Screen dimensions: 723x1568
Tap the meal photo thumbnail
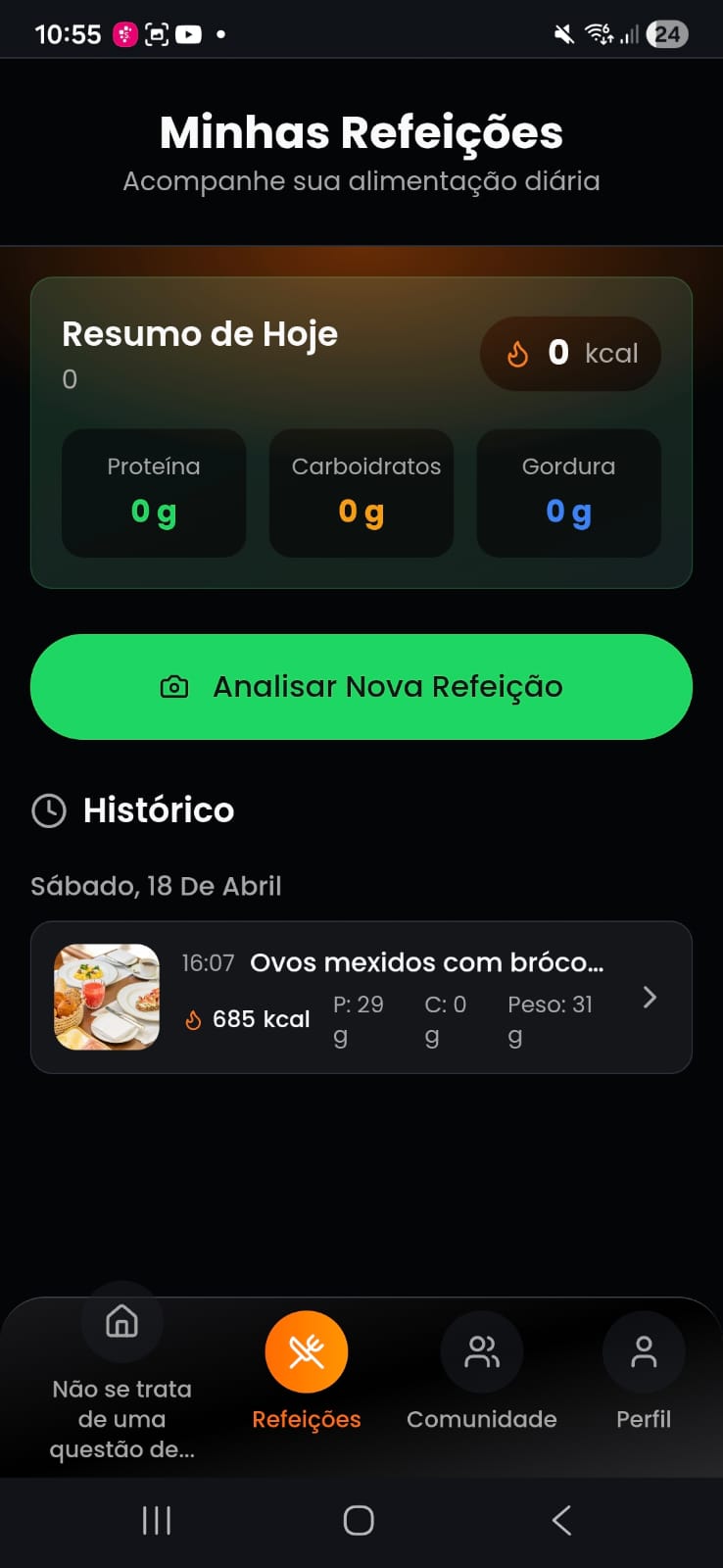click(107, 997)
